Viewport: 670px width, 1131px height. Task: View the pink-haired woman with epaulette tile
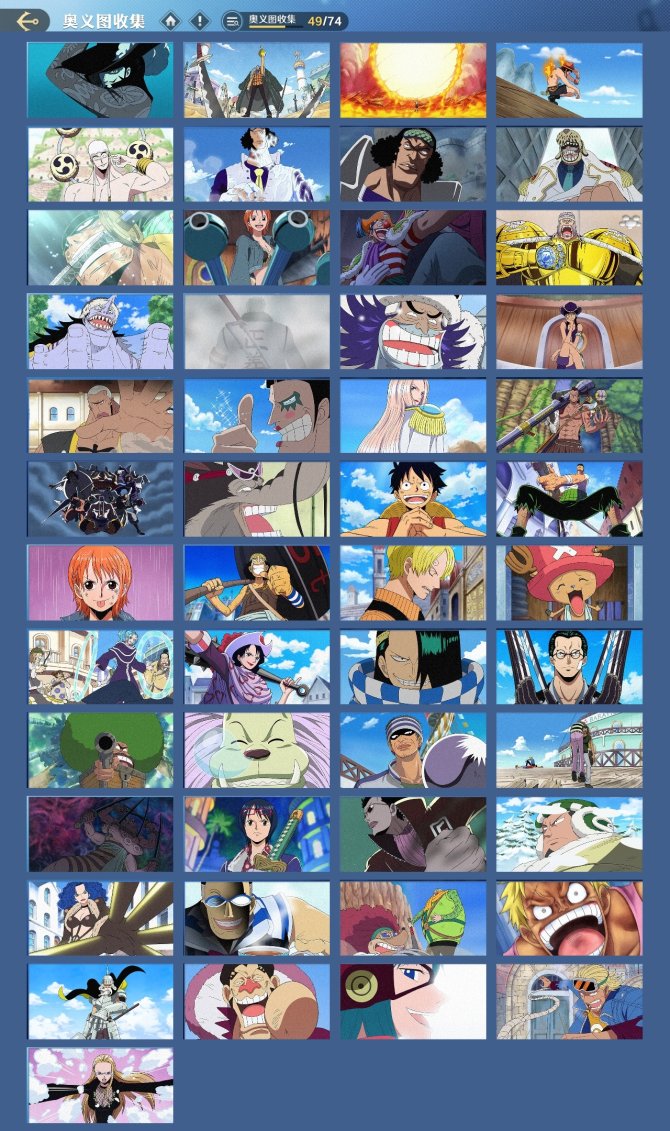(413, 415)
